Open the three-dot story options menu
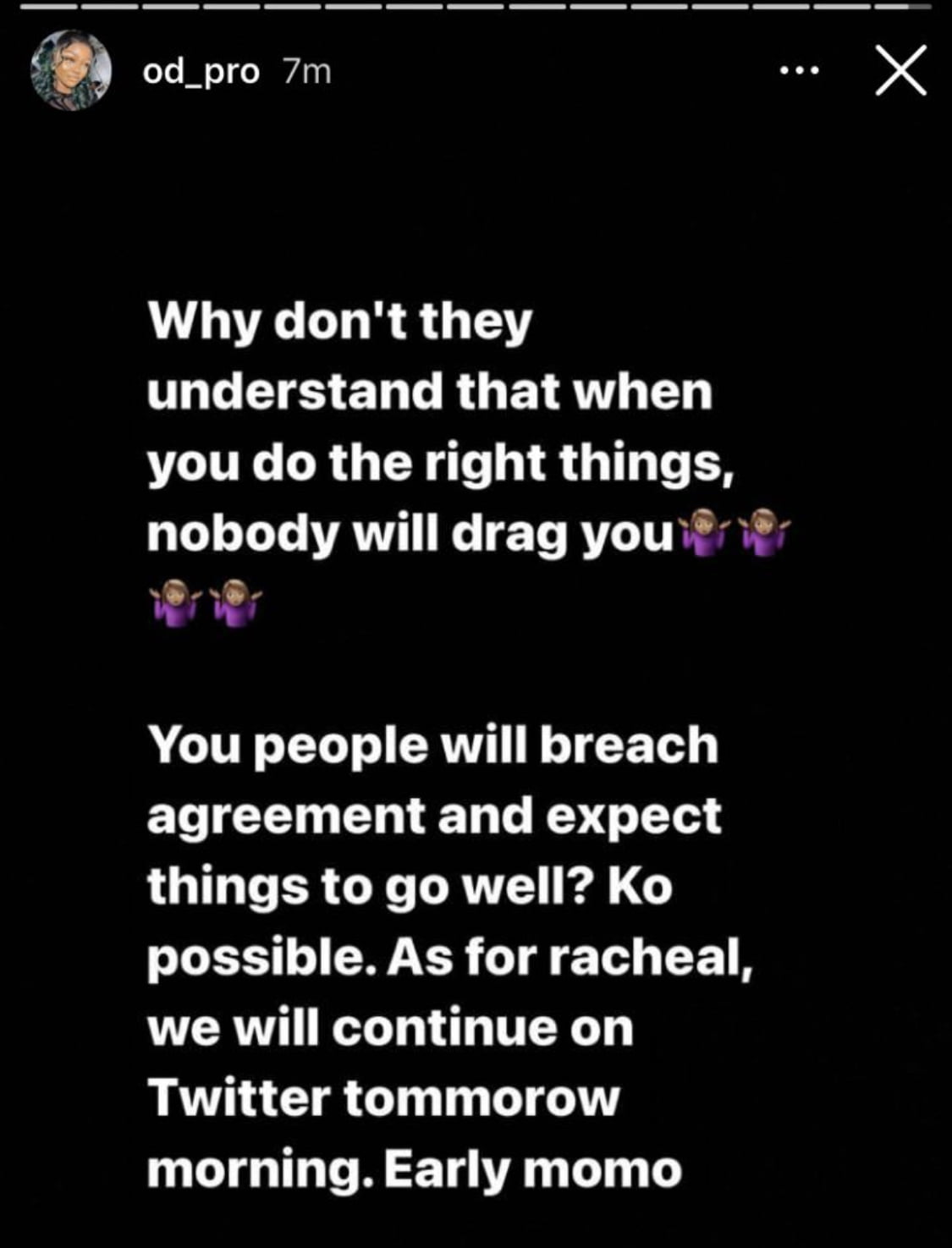Viewport: 952px width, 1248px height. point(799,72)
